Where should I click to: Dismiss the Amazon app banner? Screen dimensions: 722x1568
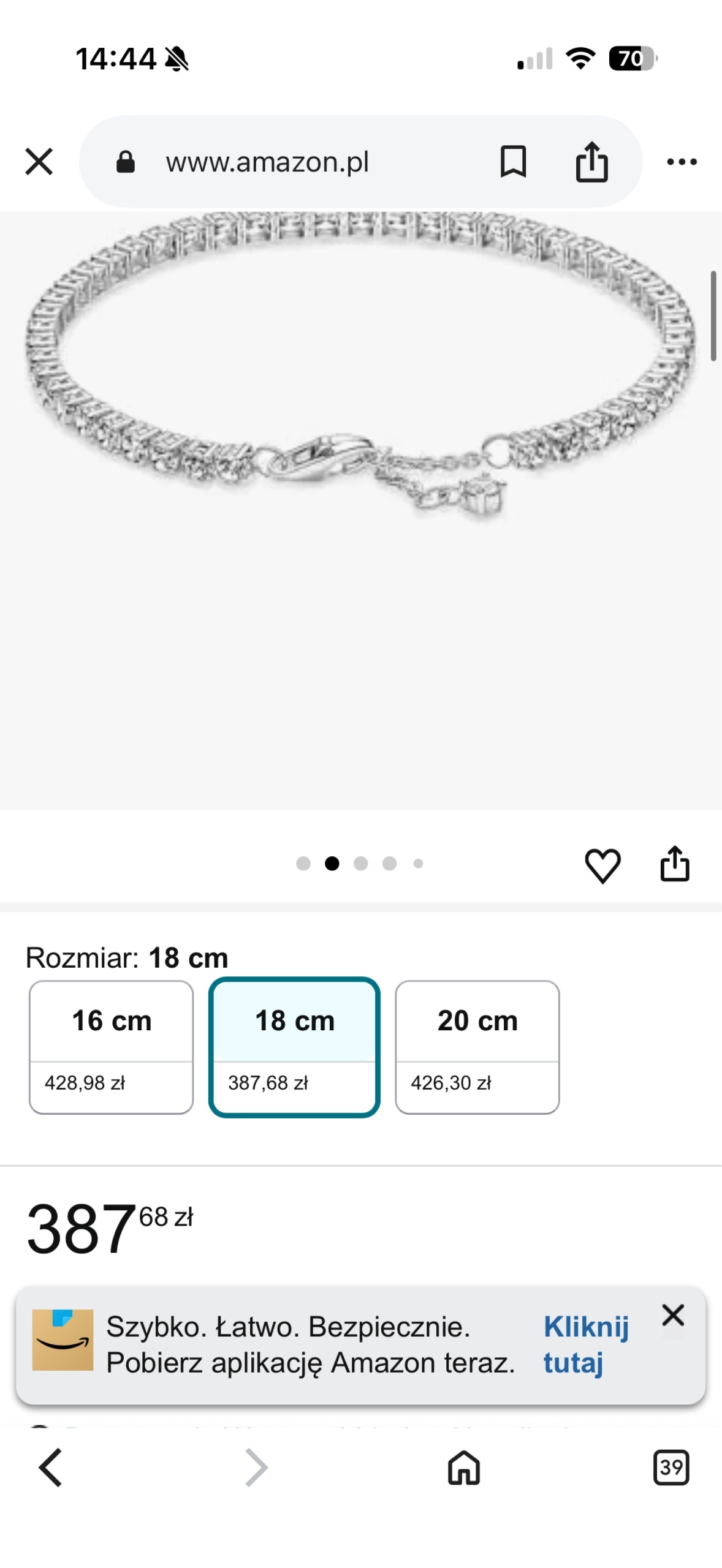672,1315
